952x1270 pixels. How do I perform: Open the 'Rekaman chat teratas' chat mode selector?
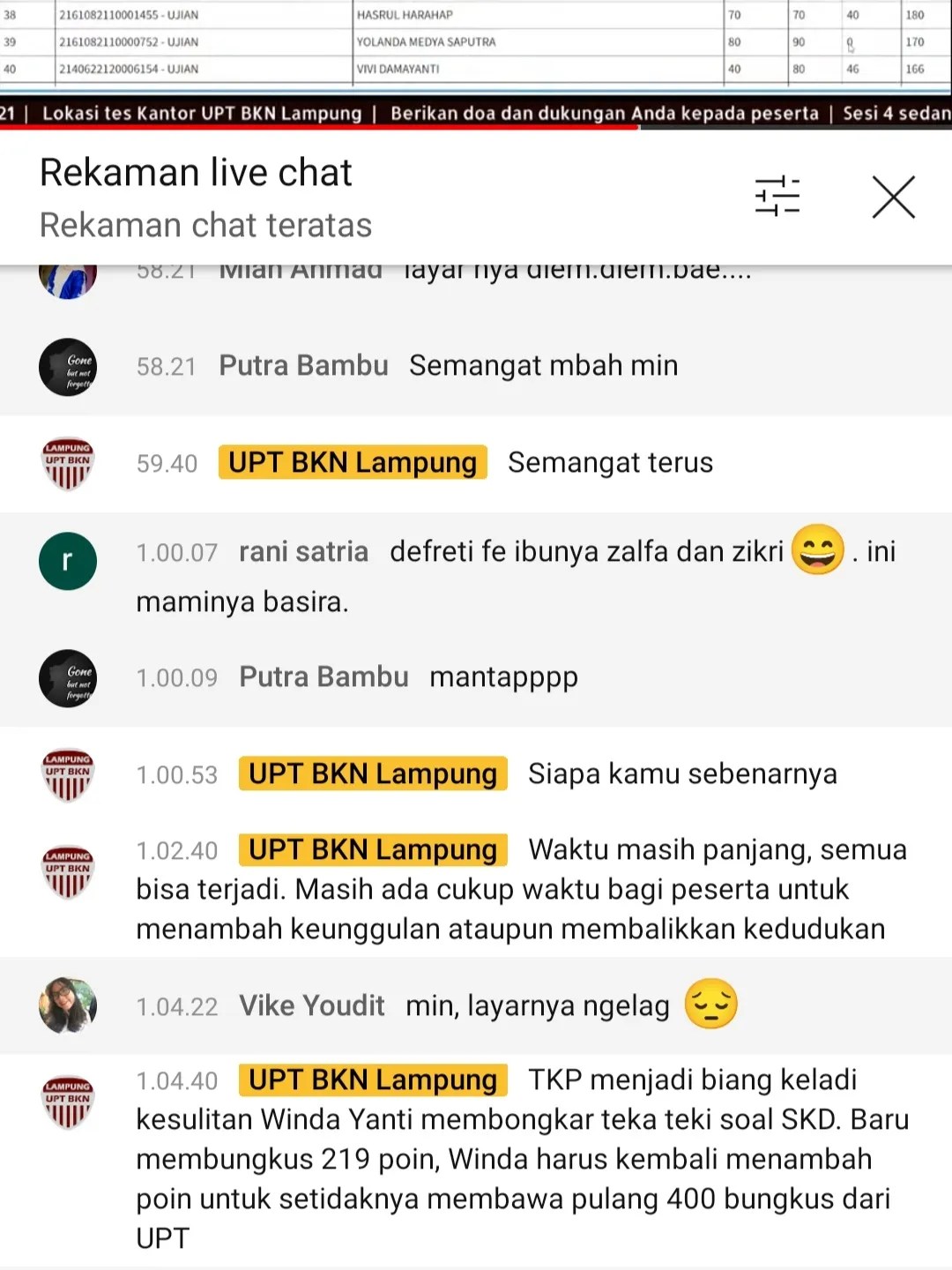pos(205,226)
